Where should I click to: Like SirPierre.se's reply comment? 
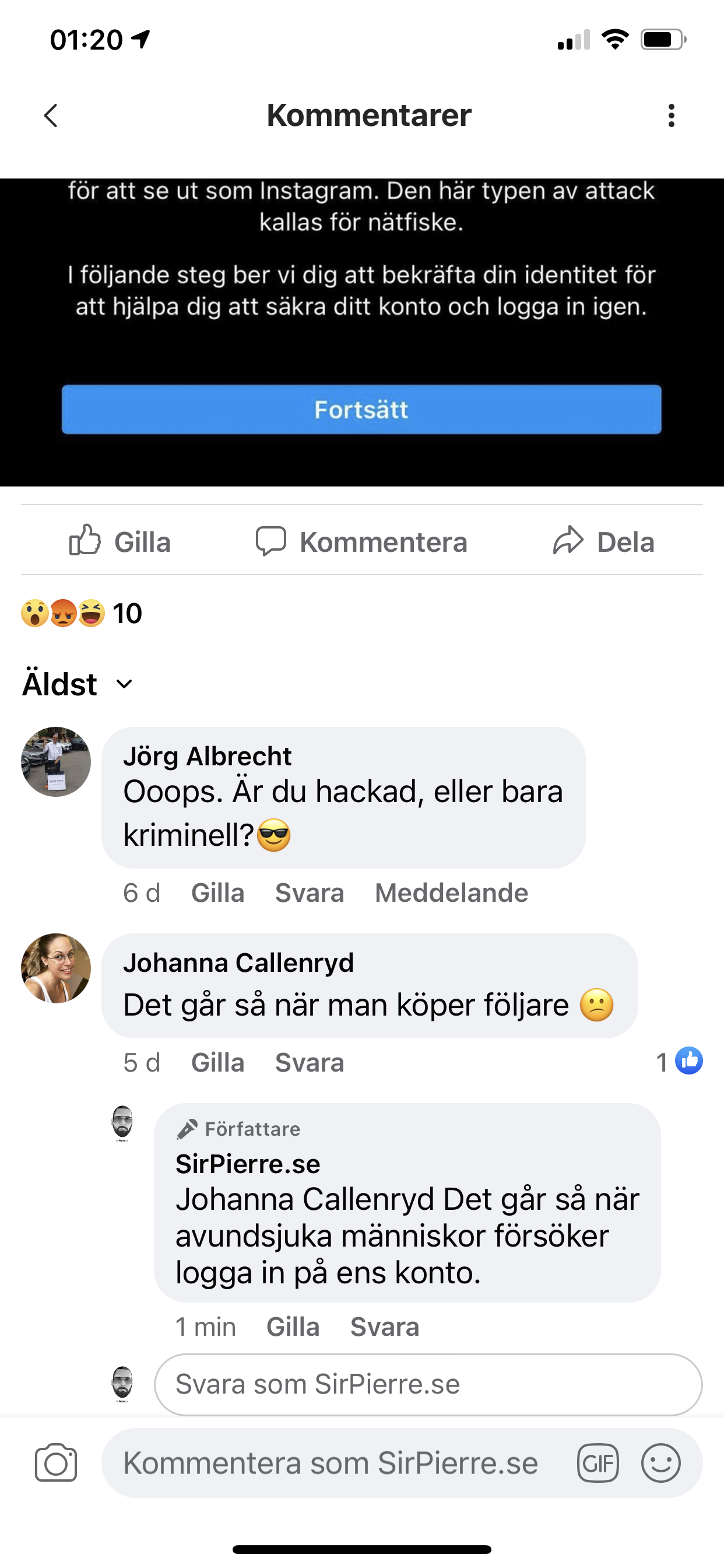click(x=293, y=1327)
